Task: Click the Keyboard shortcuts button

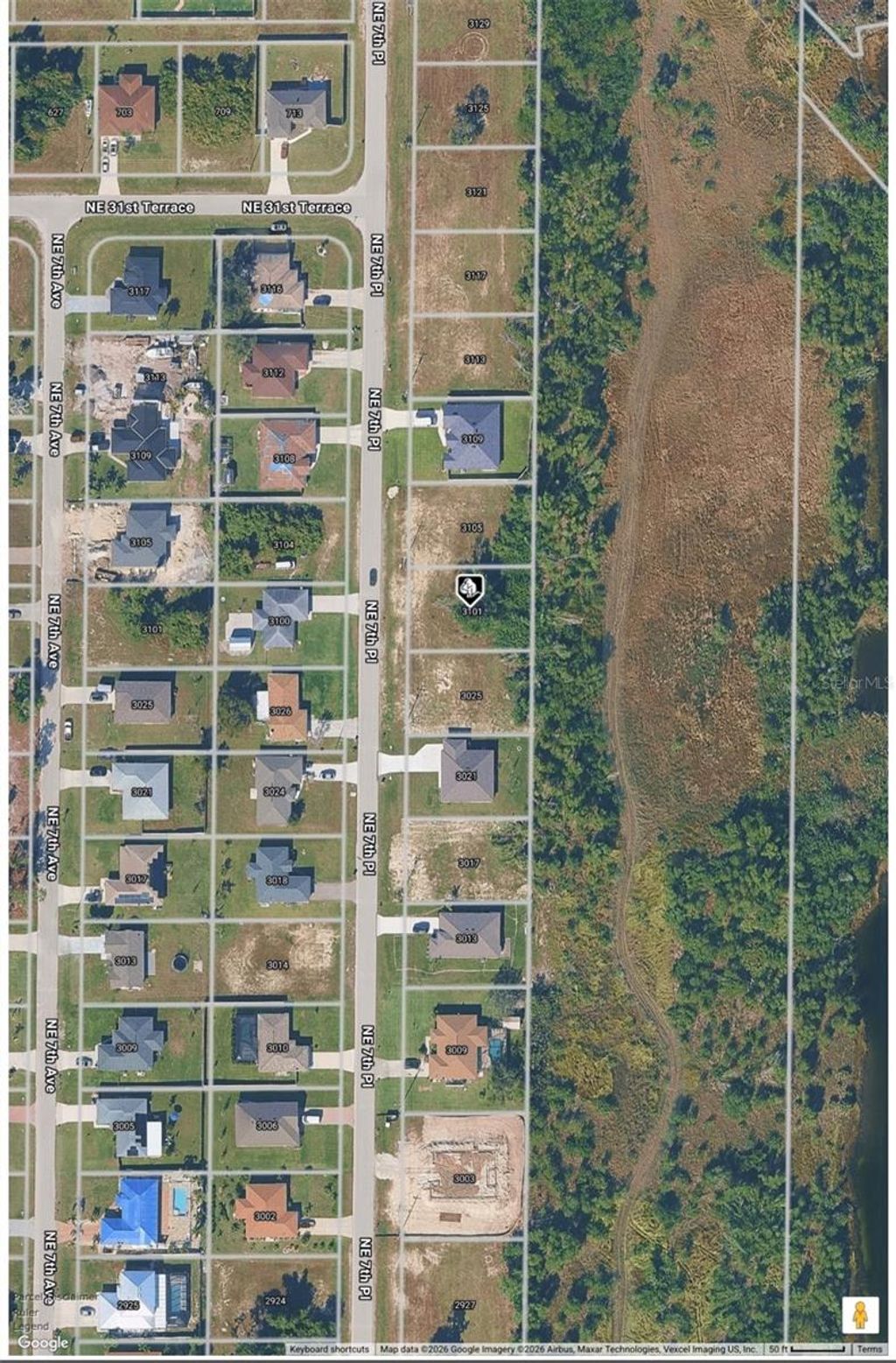Action: coord(330,1350)
